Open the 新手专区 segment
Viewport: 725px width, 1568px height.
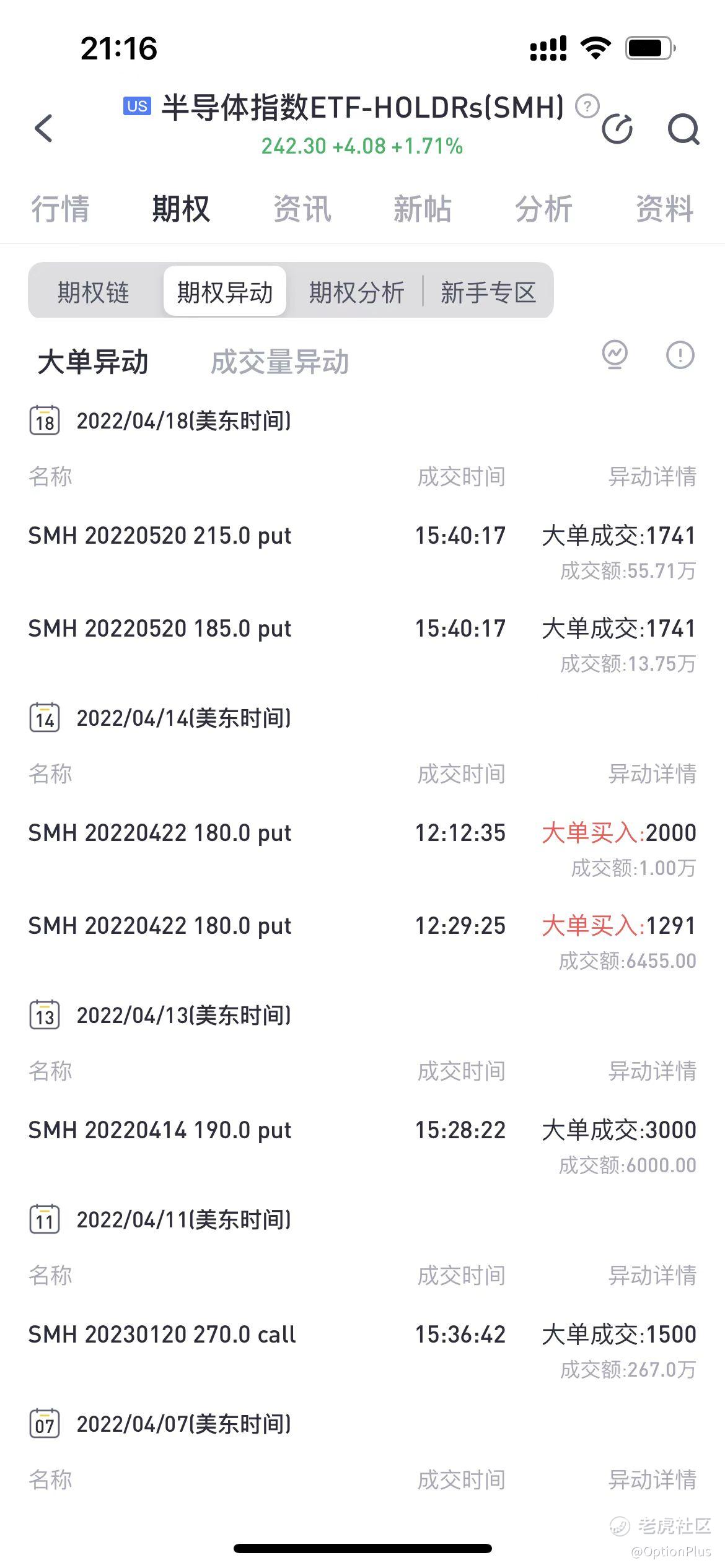pos(488,292)
